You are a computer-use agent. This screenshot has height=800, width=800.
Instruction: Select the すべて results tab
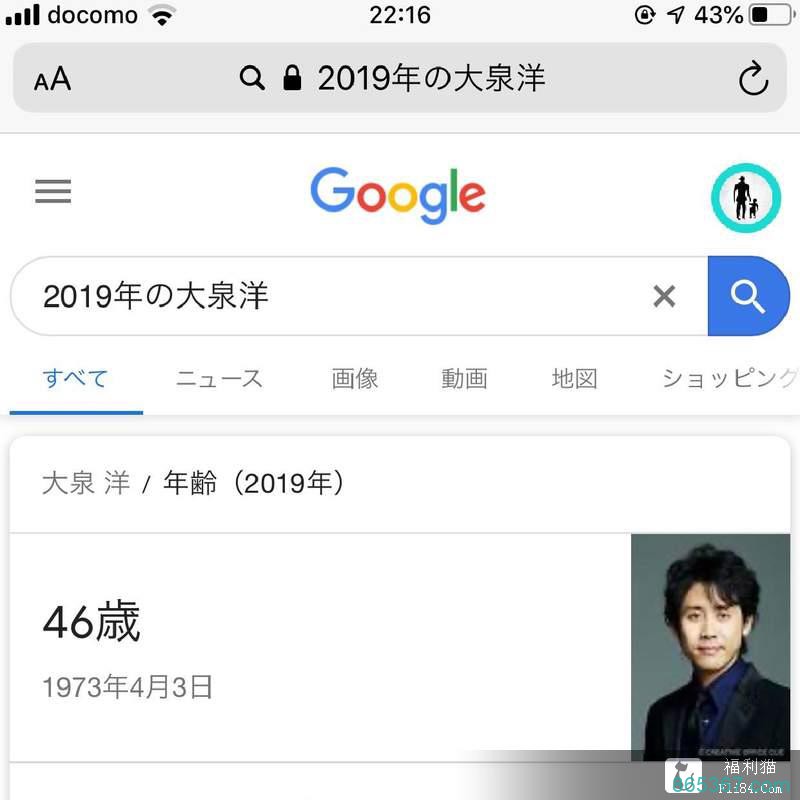[x=75, y=378]
